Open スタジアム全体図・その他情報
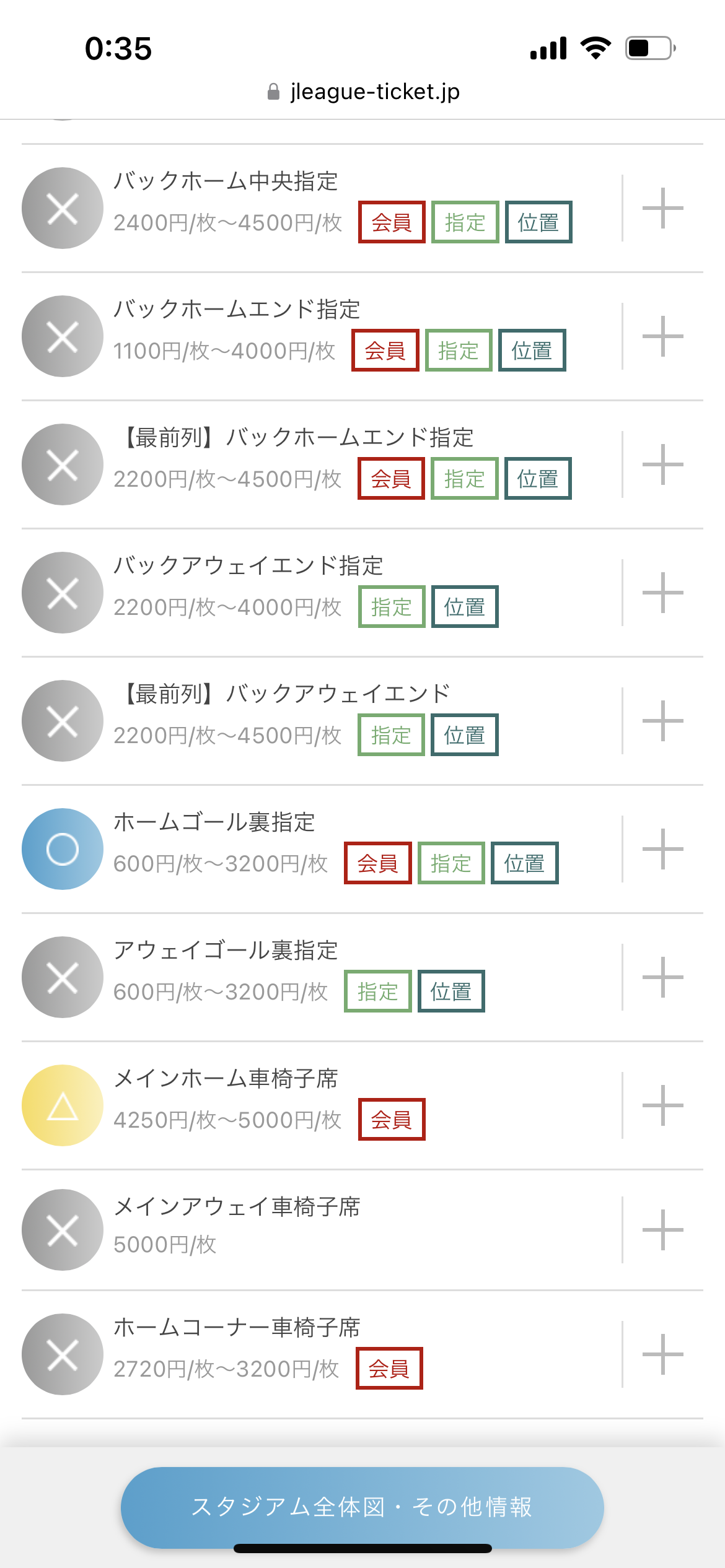This screenshot has width=725, height=1568. coord(362,1506)
